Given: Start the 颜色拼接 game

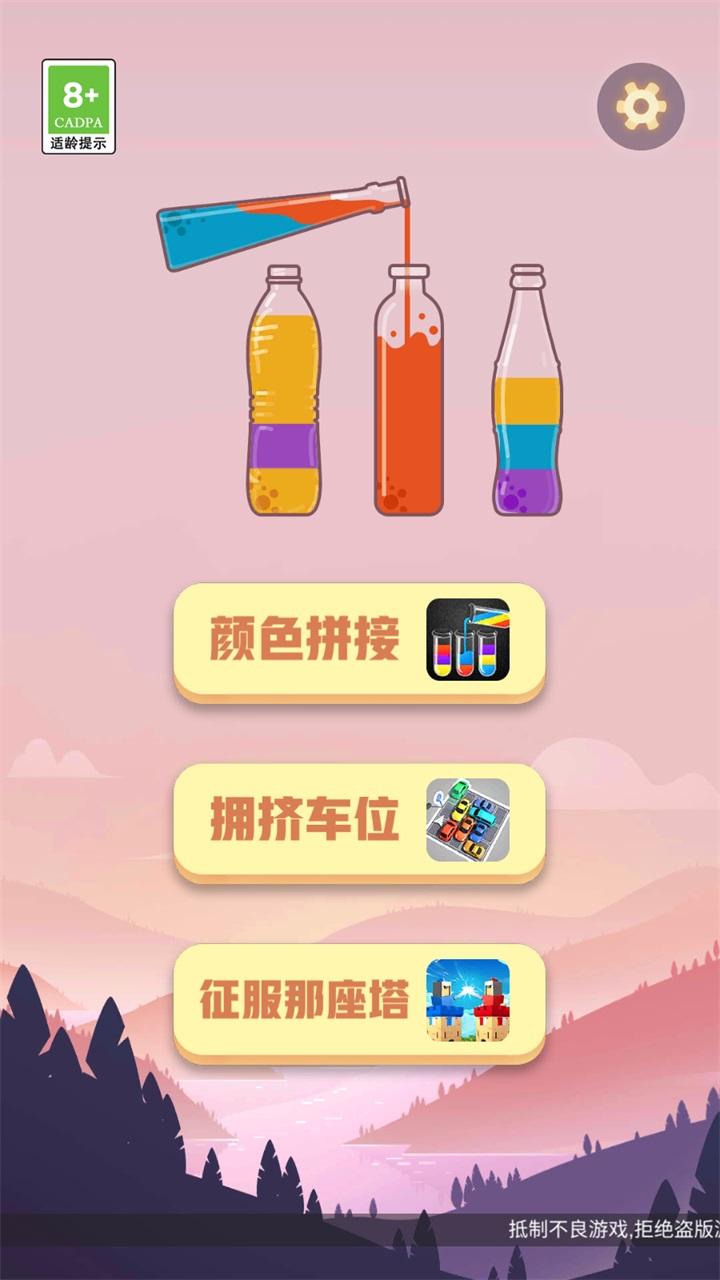Looking at the screenshot, I should point(359,640).
